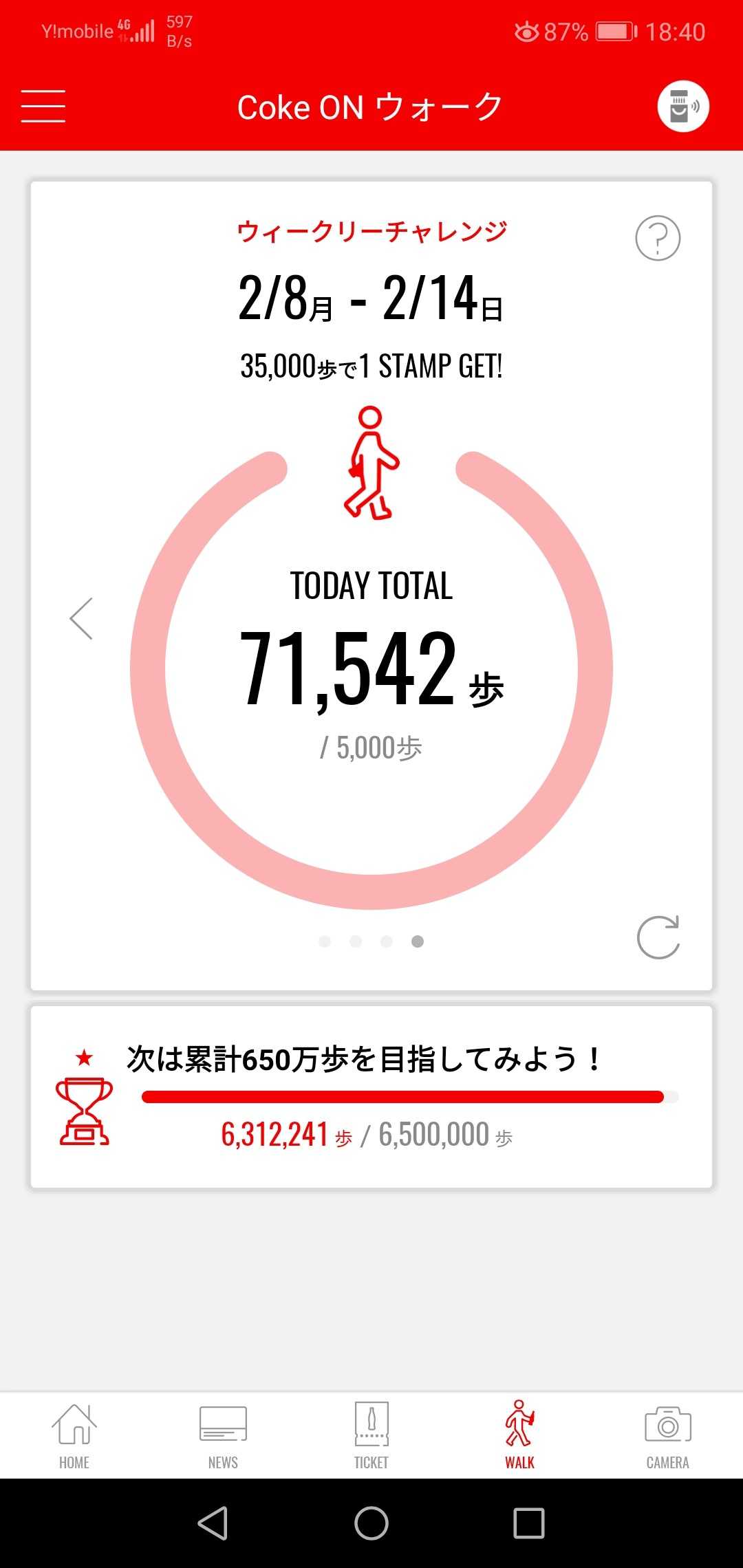The height and width of the screenshot is (1568, 743).
Task: Refresh the step count
Action: pyautogui.click(x=658, y=937)
